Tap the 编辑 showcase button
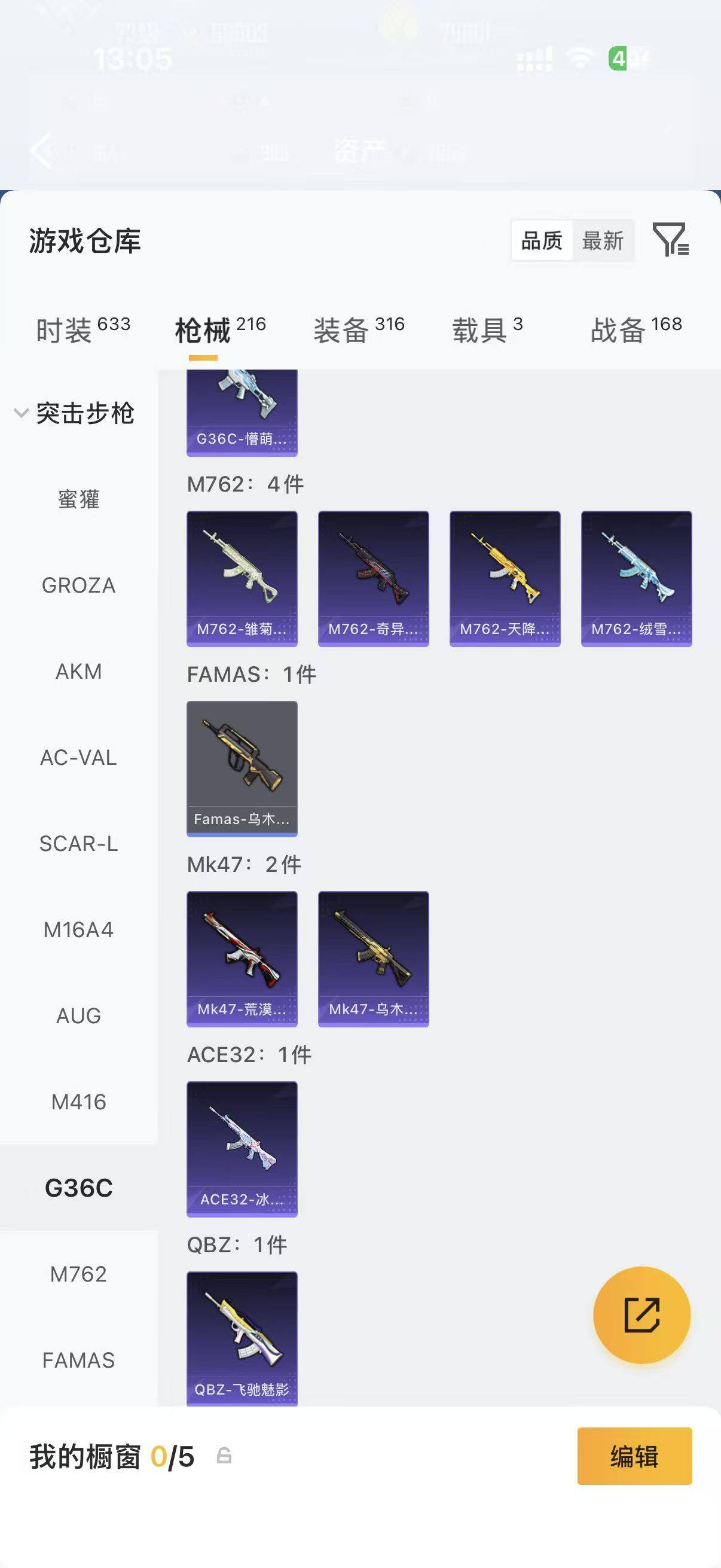Screen dimensions: 721x1568 (634, 1456)
